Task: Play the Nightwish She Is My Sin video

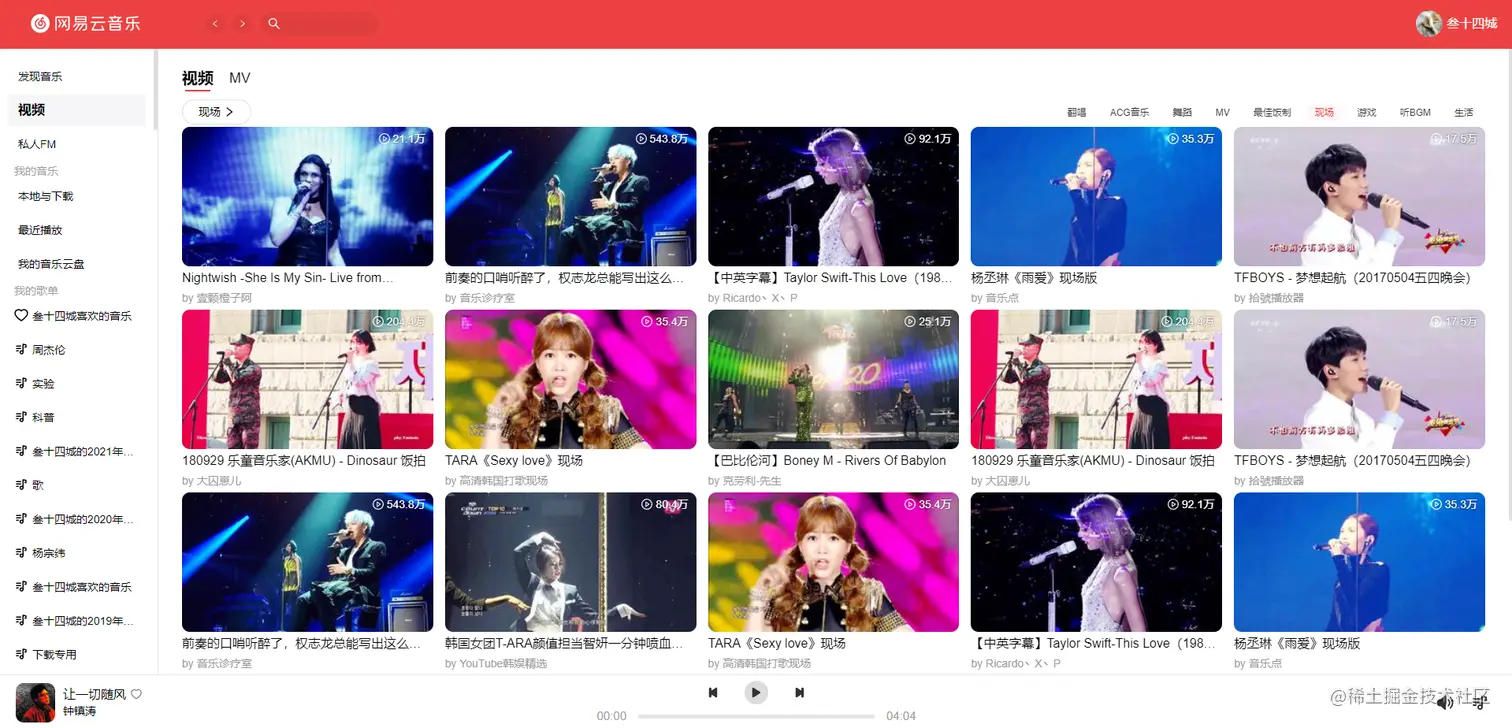Action: (x=307, y=196)
